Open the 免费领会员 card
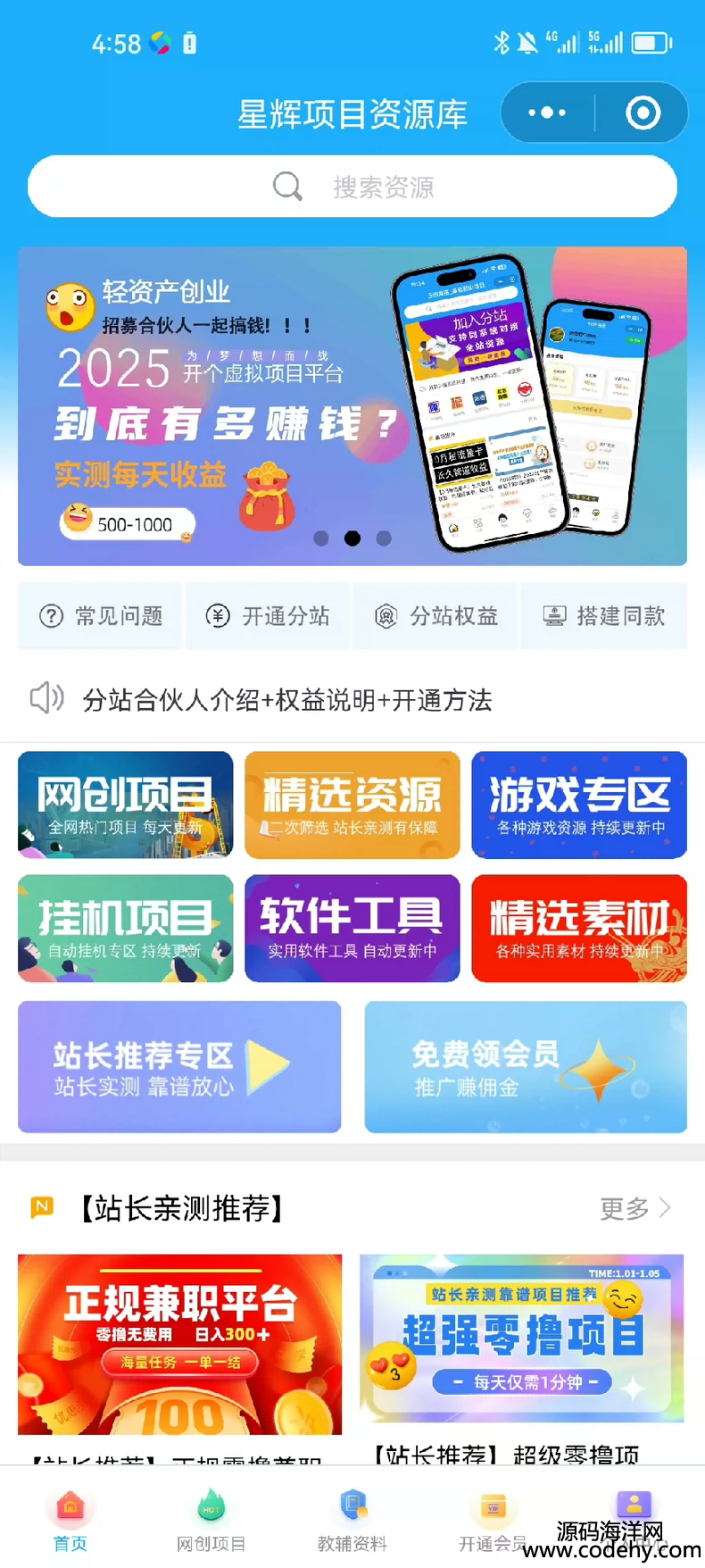 (x=525, y=1067)
